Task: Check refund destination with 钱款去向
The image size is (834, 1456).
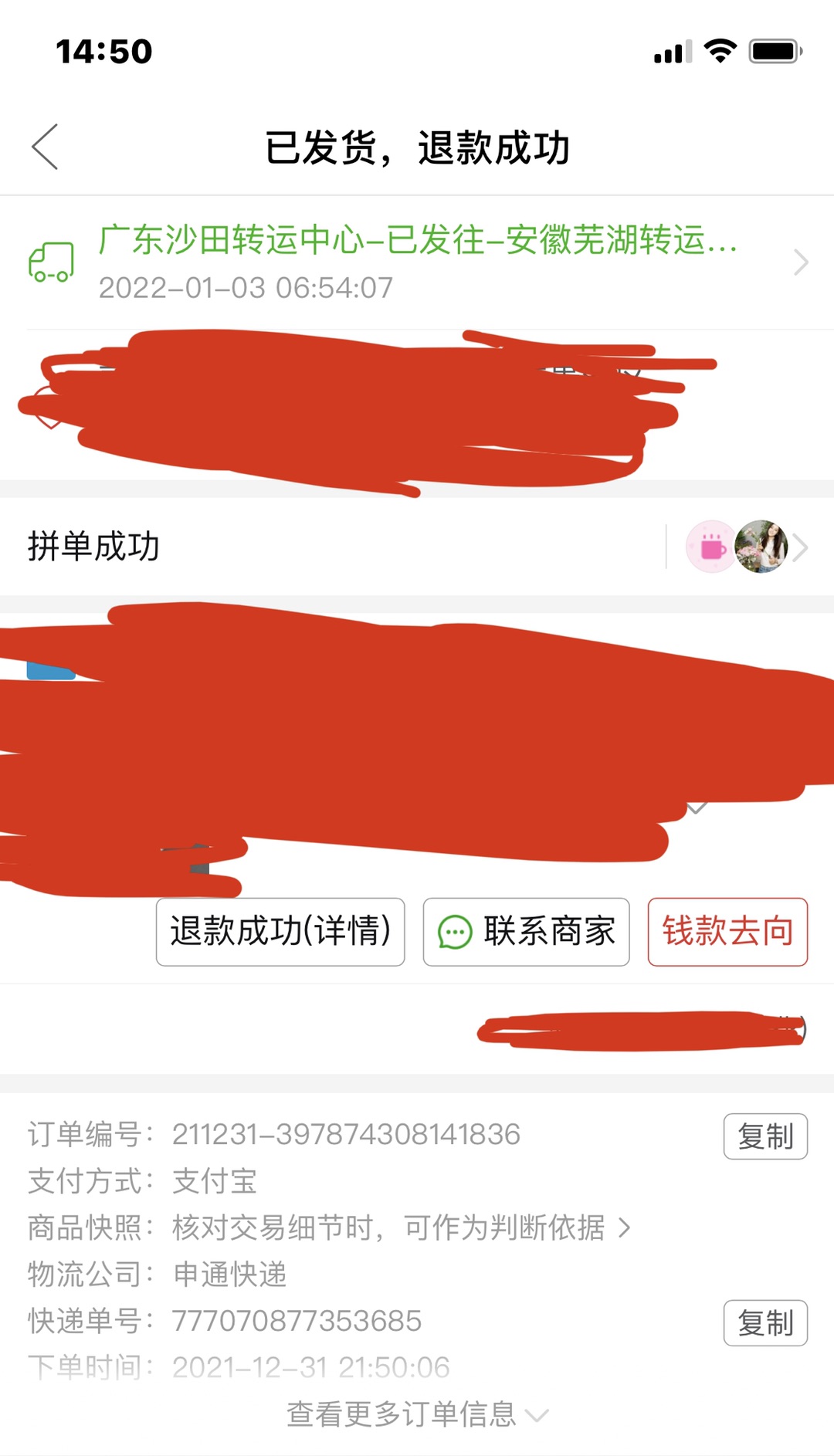Action: [727, 932]
